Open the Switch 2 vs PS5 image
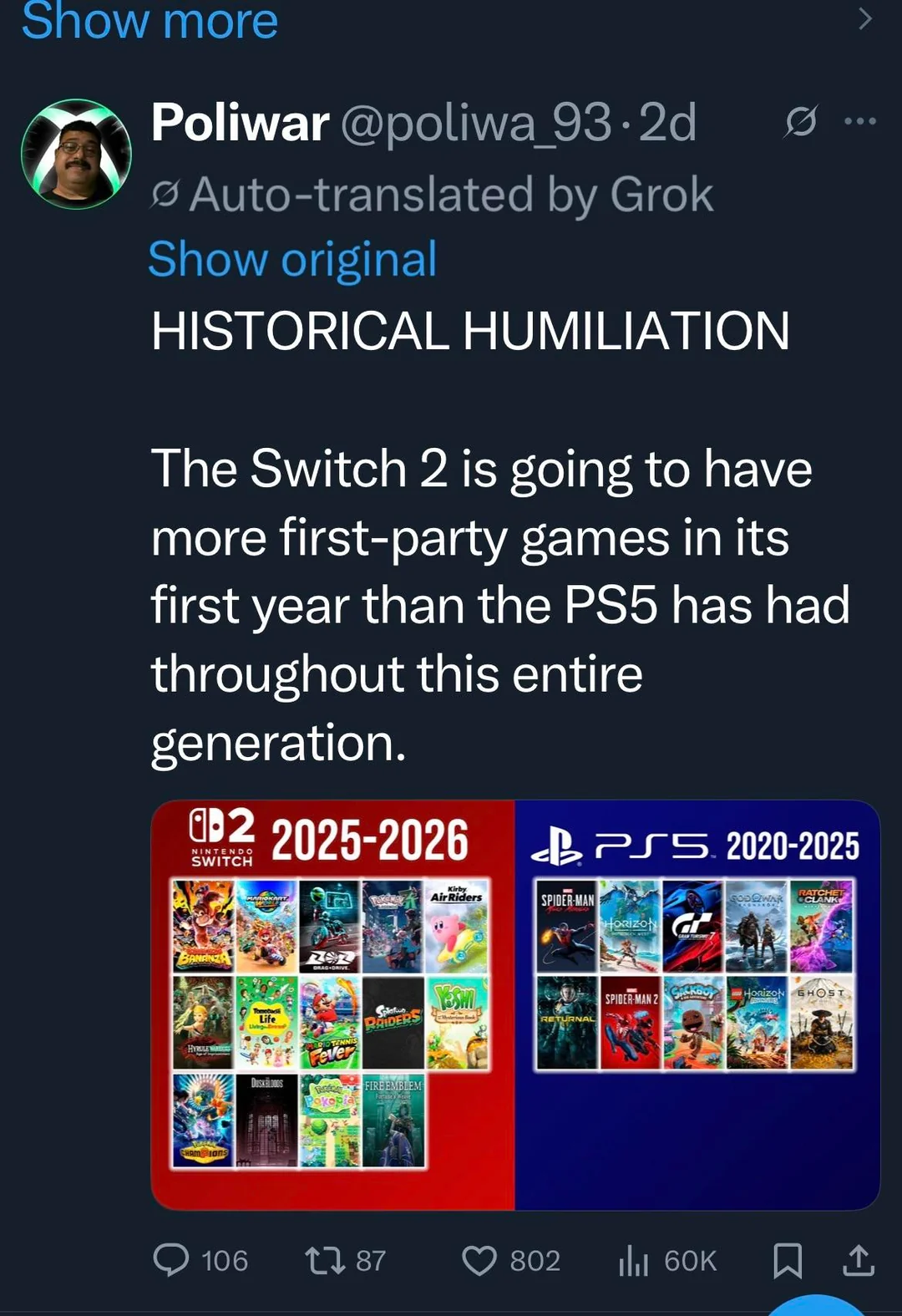 [515, 1004]
